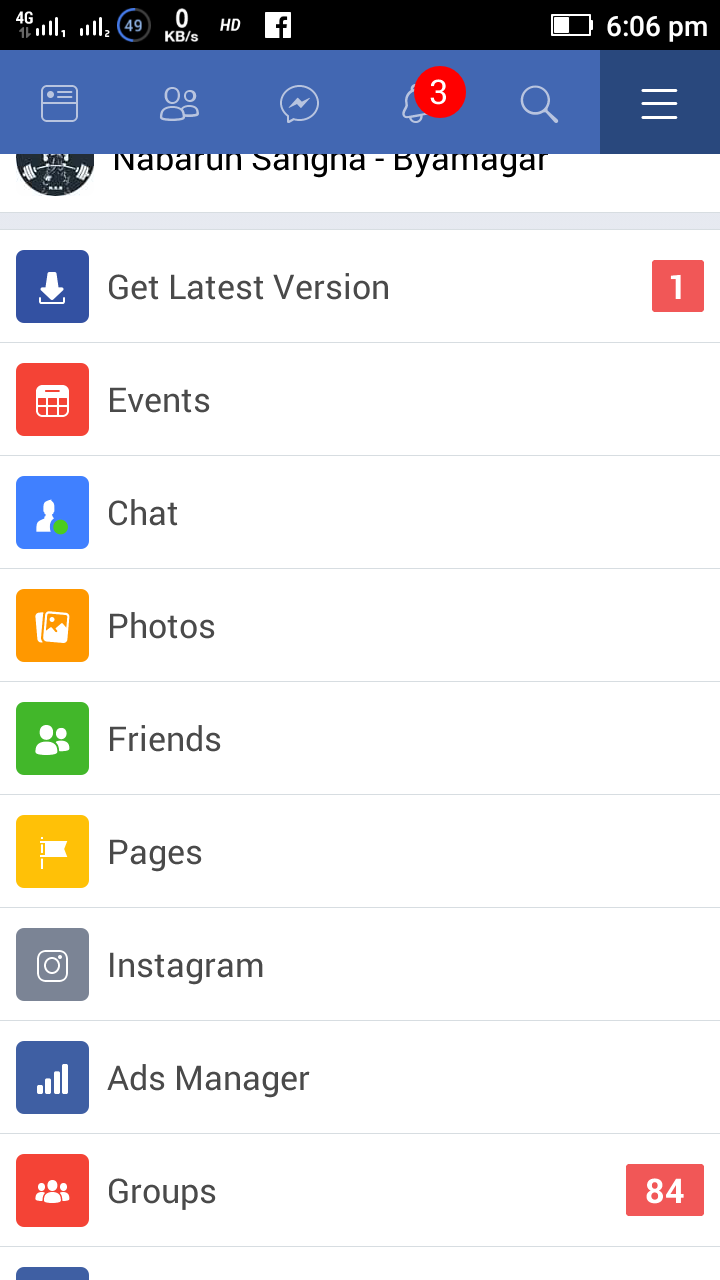Open the notifications bell
Viewport: 720px width, 1280px height.
[x=418, y=103]
